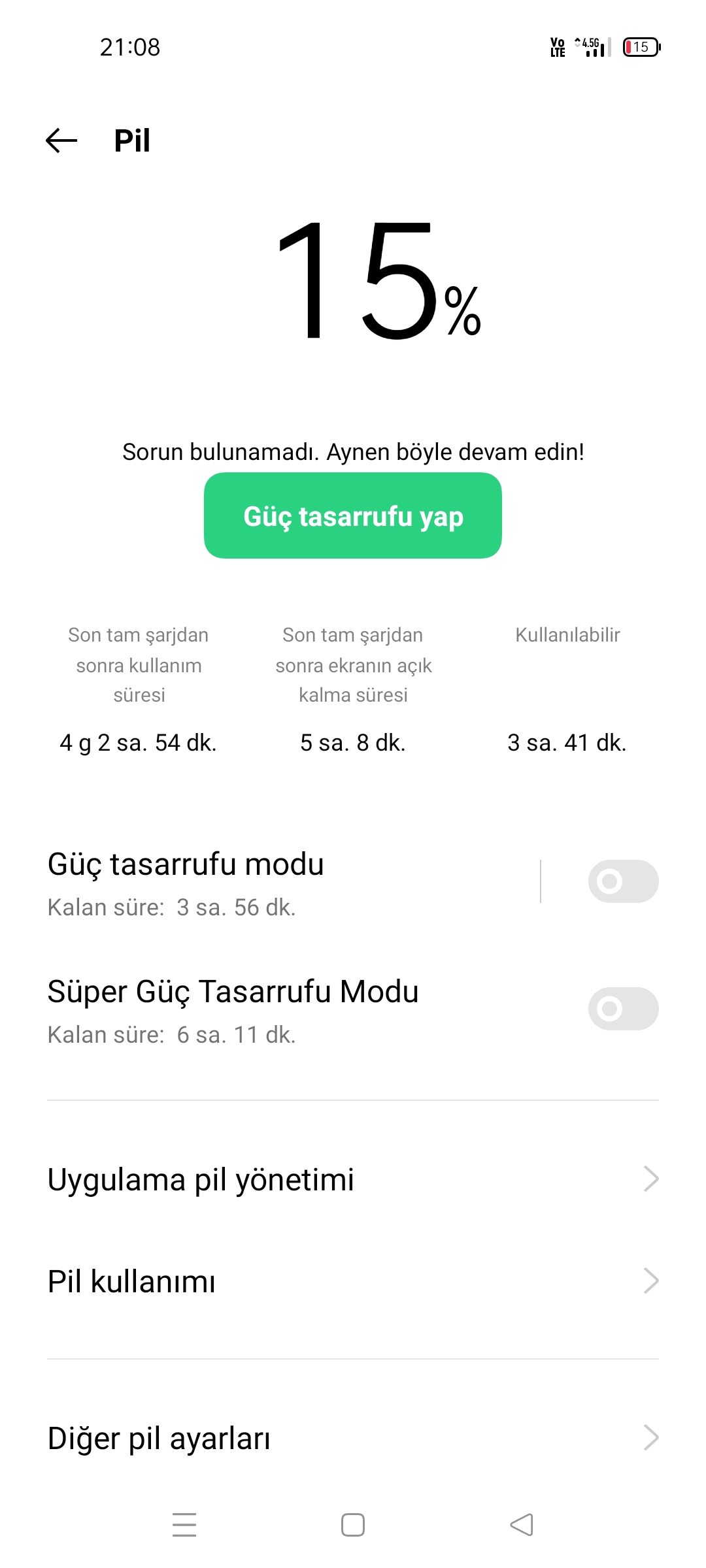Open Diğer pil ayarları
706x1568 pixels.
[x=353, y=1438]
